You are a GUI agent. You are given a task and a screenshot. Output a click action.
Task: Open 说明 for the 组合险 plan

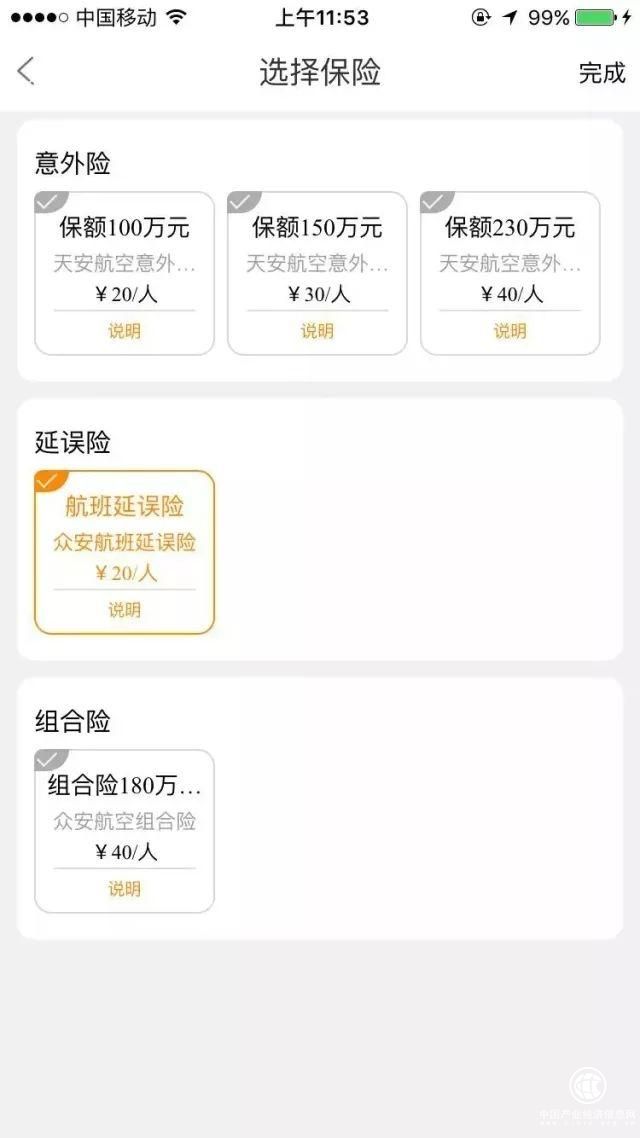(124, 889)
